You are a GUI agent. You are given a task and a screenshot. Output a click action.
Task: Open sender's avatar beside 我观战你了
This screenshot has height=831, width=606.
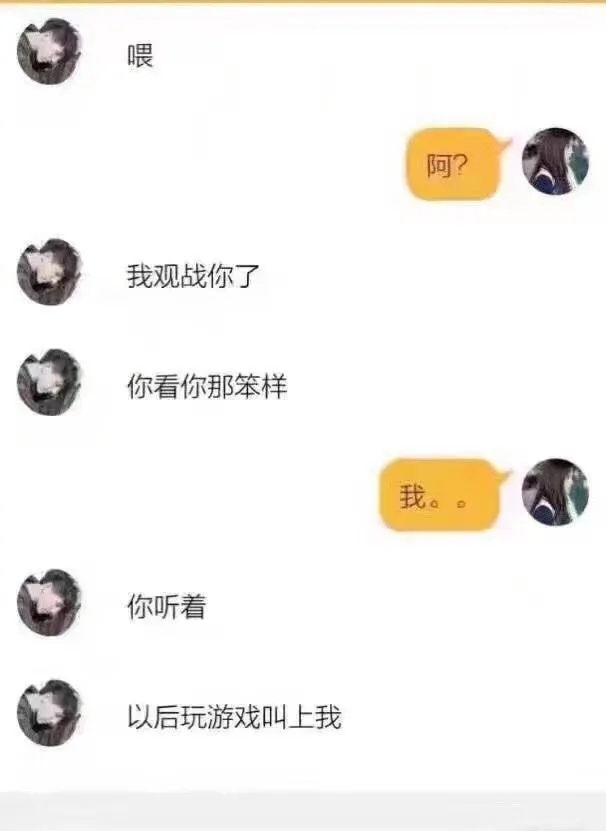click(49, 272)
